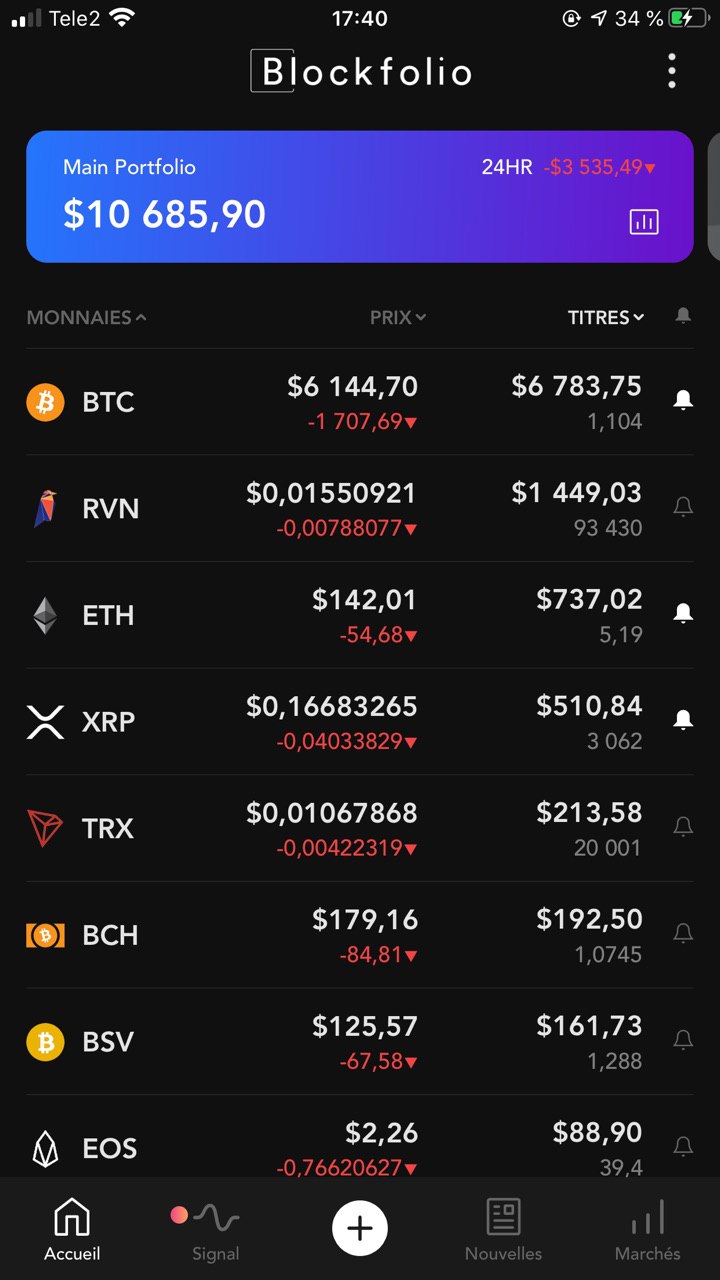This screenshot has height=1280, width=720.
Task: Switch to the Nouvelles tab
Action: tap(503, 1232)
